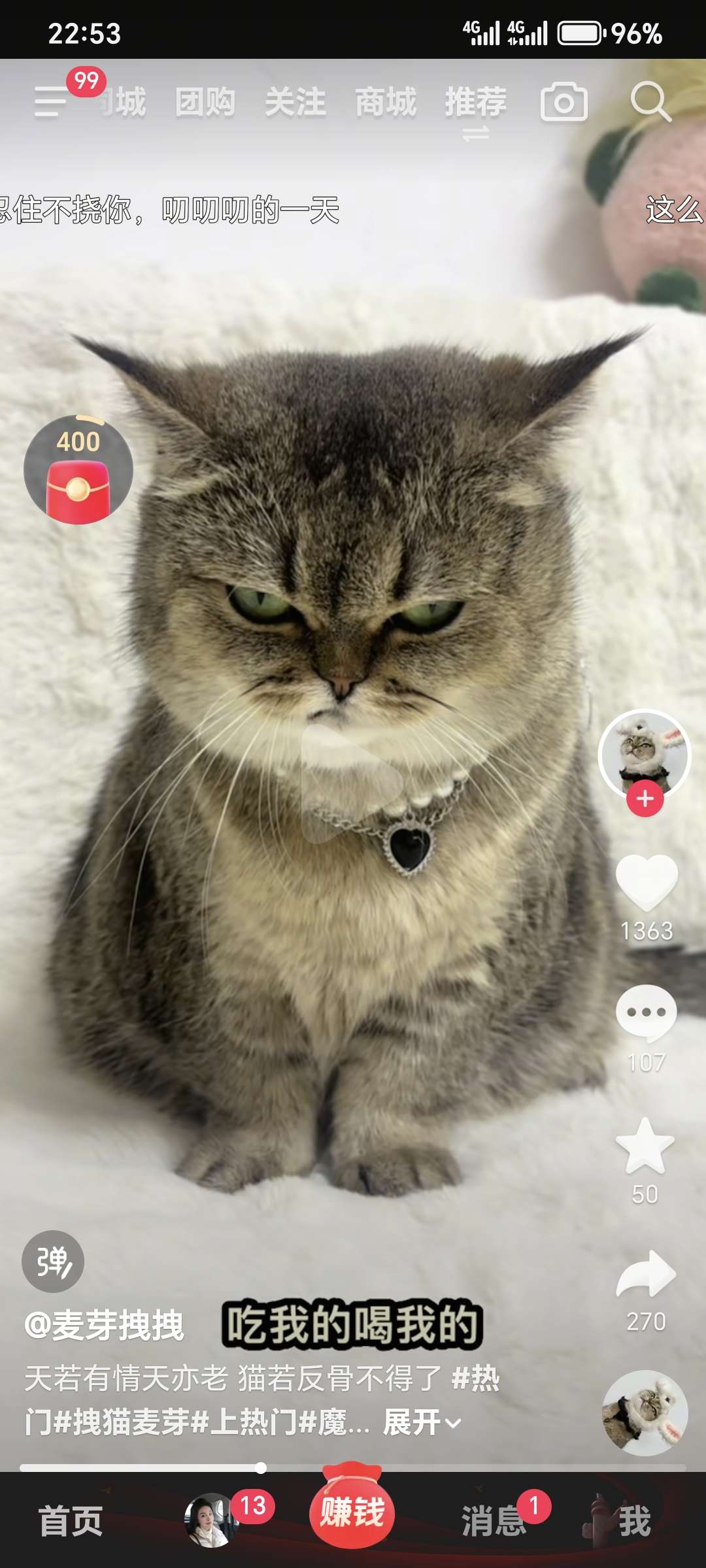
Task: Open the spinning sound disc
Action: (x=645, y=1413)
